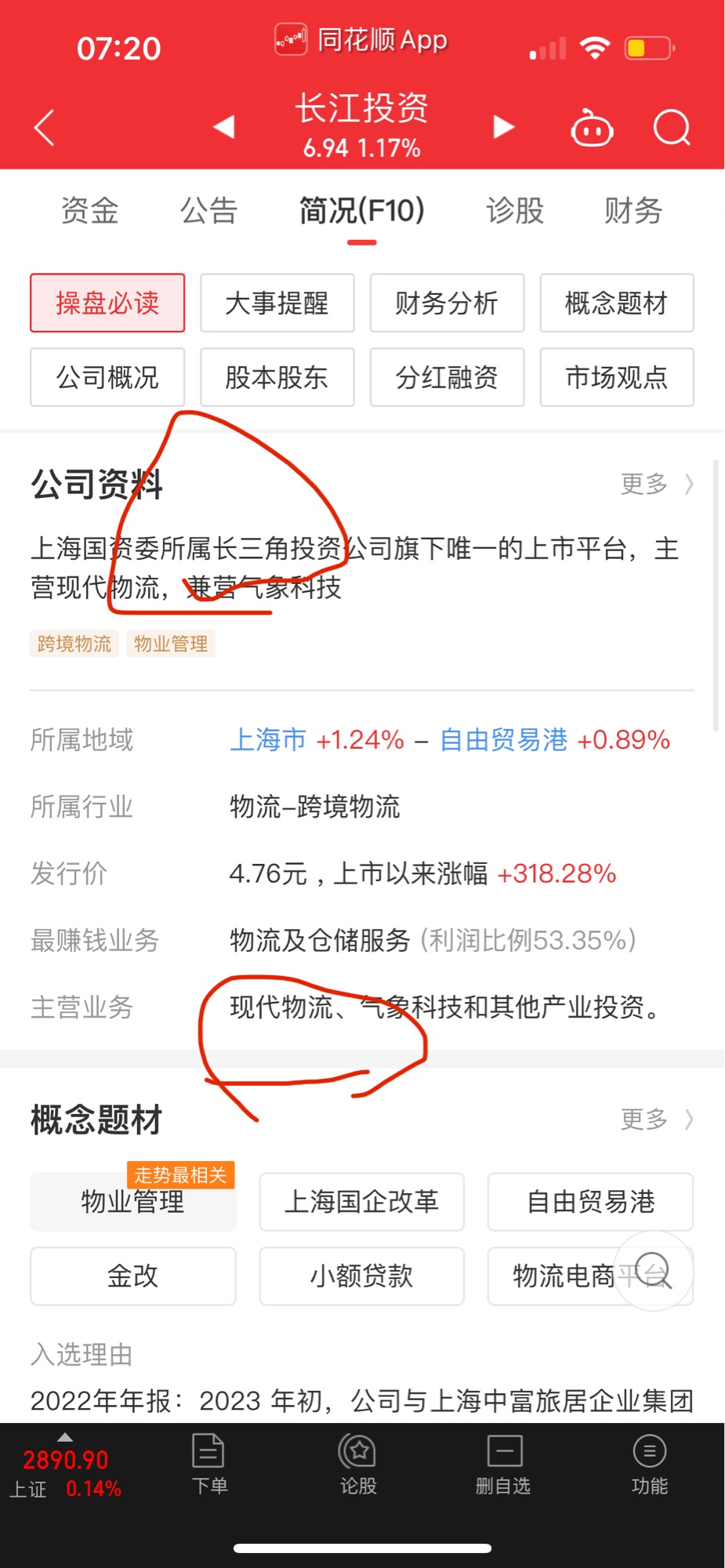Viewport: 725px width, 1568px height.
Task: Switch to the previous stock
Action: point(224,127)
